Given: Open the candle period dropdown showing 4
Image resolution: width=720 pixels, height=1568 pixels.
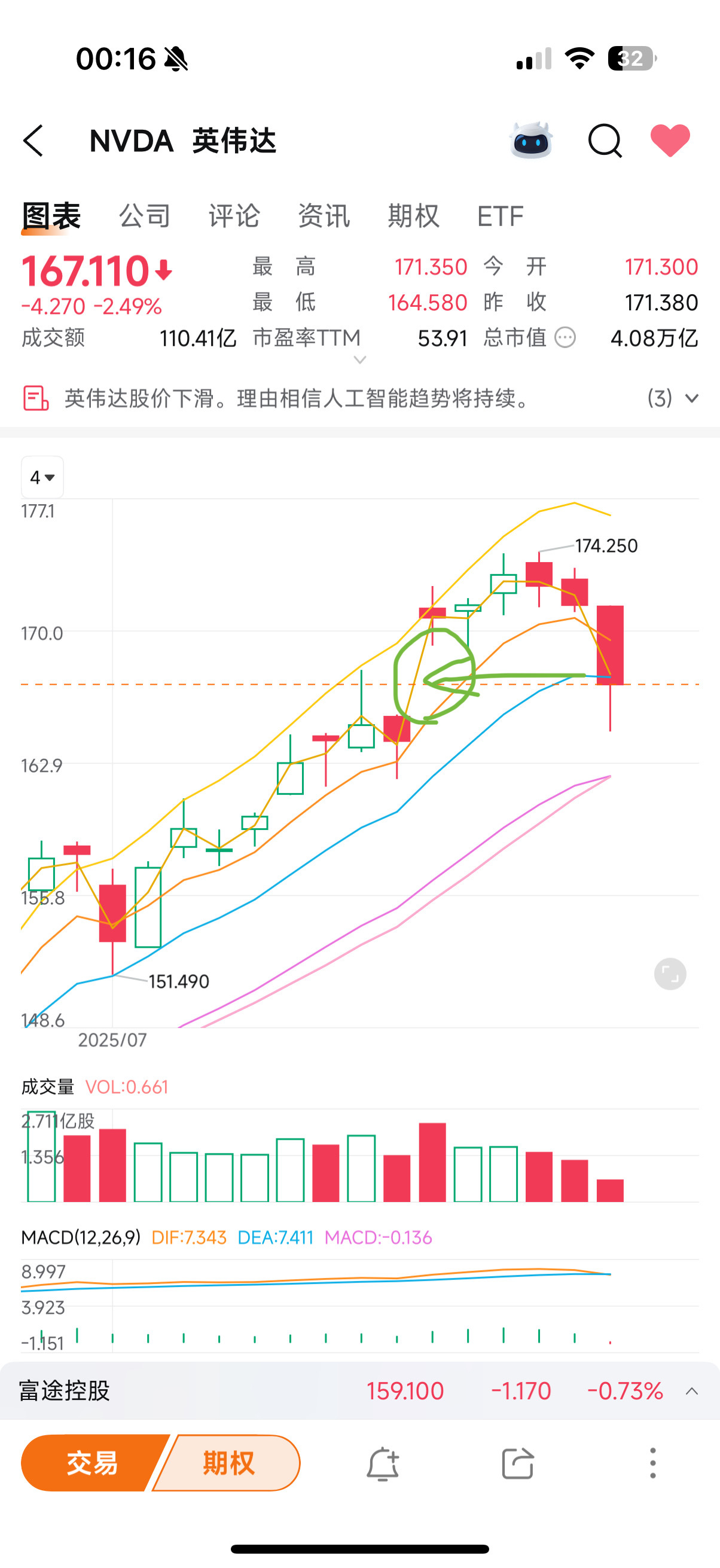Looking at the screenshot, I should 41,477.
